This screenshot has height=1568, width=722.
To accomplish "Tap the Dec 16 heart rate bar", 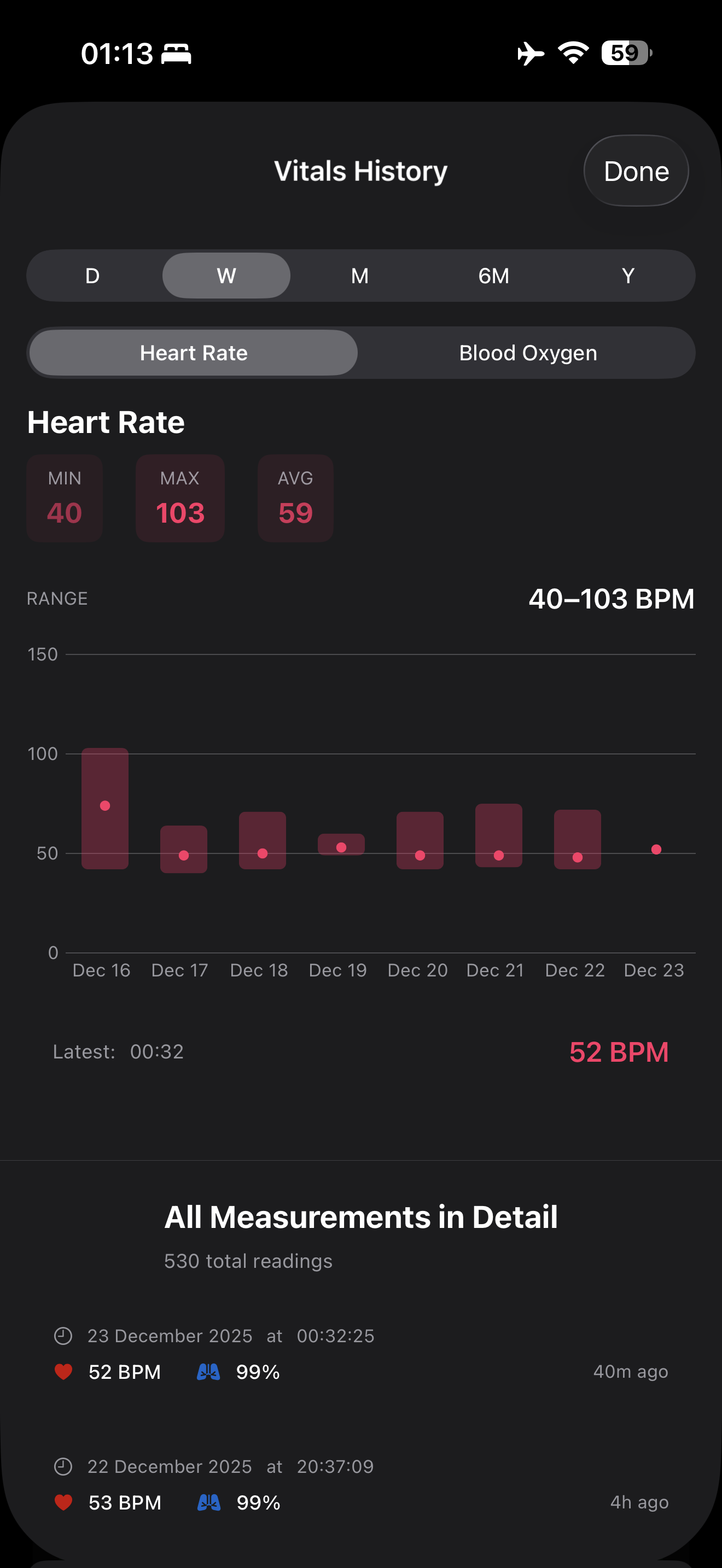I will pos(104,808).
